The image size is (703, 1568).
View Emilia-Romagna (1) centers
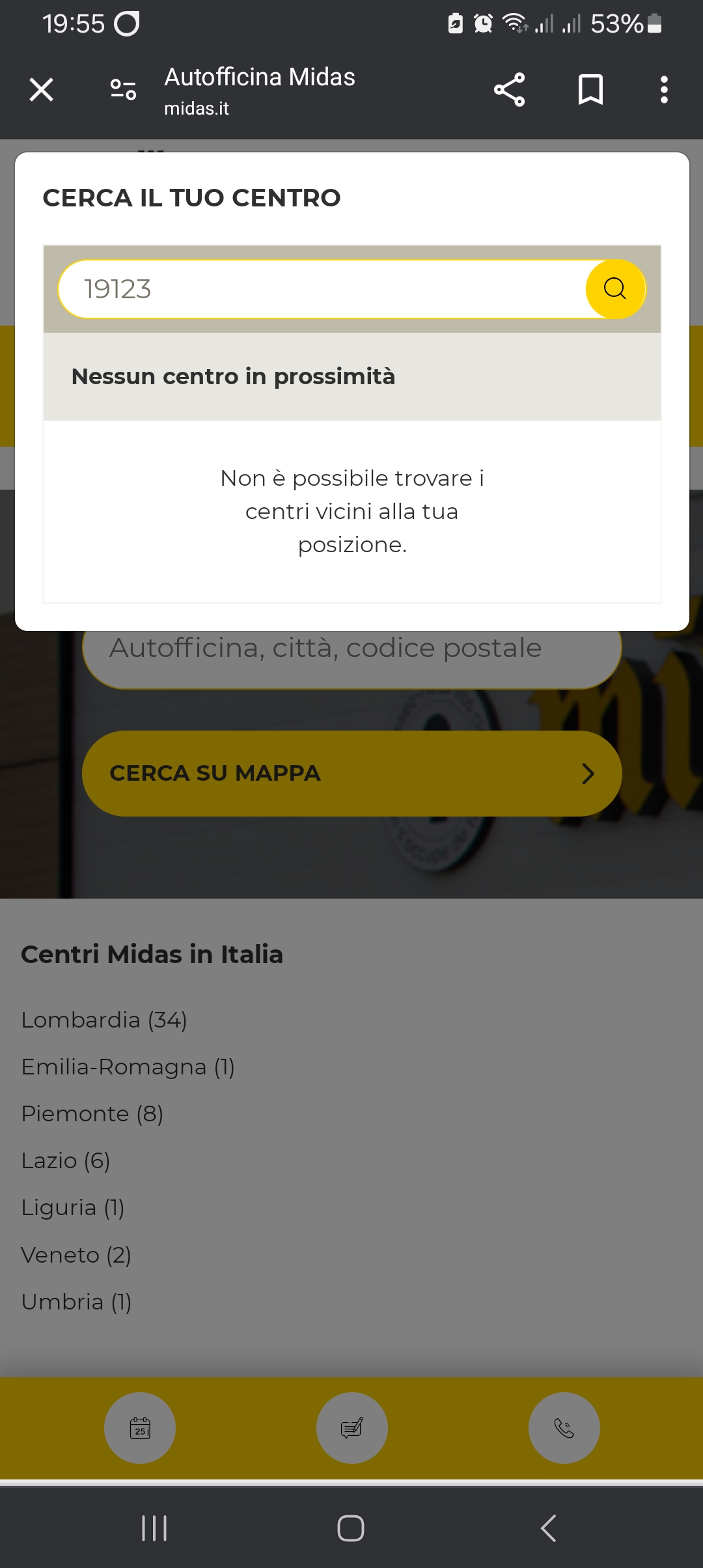[128, 1067]
